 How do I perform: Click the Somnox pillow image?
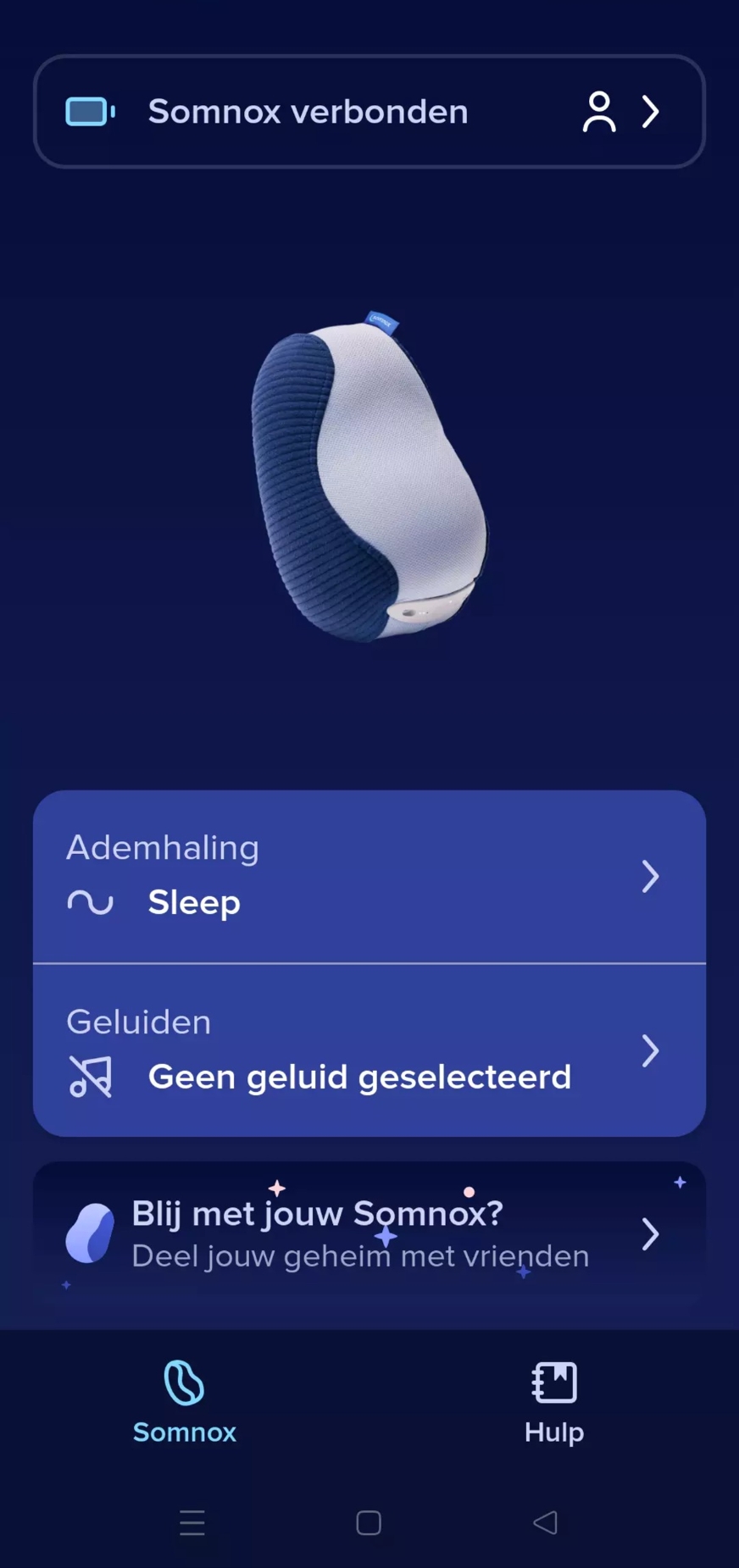pyautogui.click(x=369, y=483)
